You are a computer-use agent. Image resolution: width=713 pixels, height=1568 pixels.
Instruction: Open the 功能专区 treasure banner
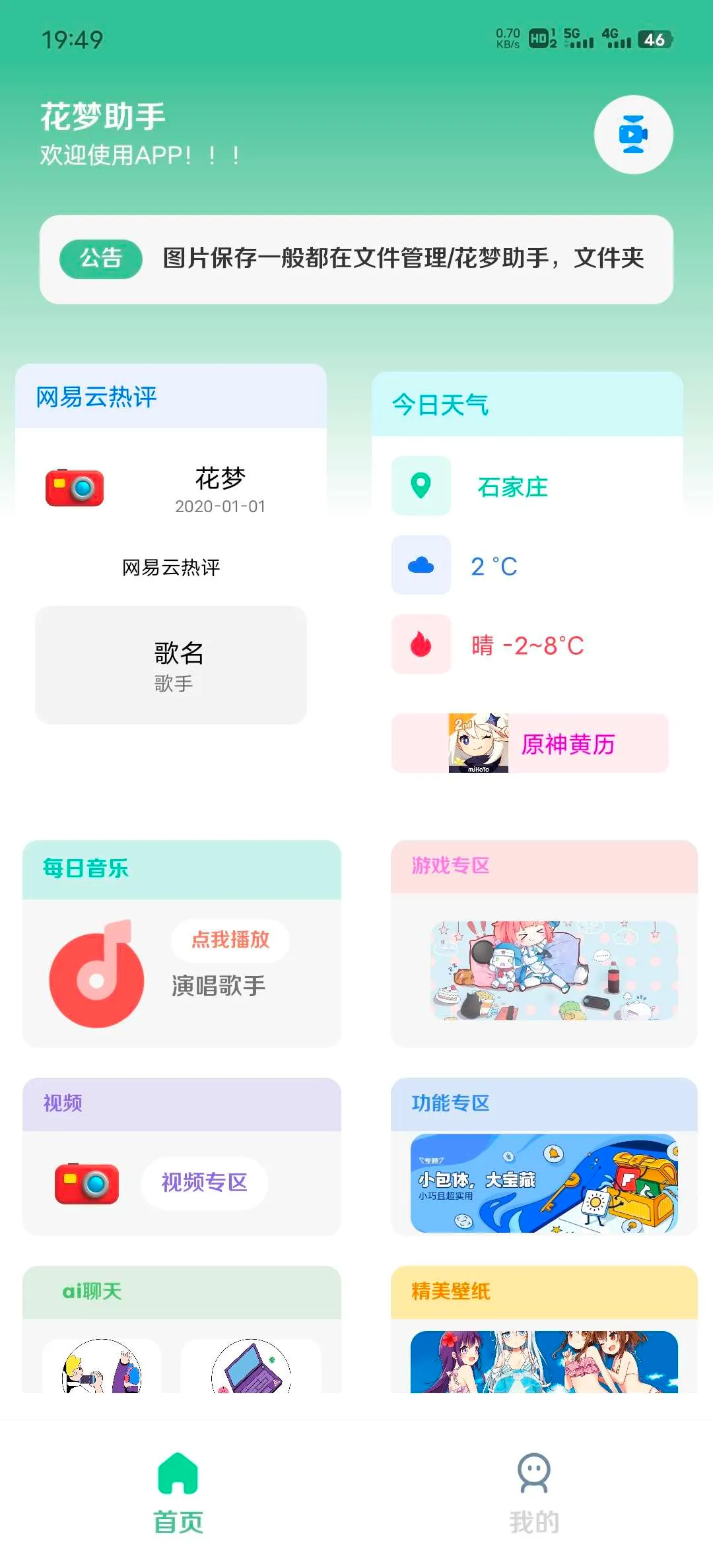pyautogui.click(x=544, y=1183)
